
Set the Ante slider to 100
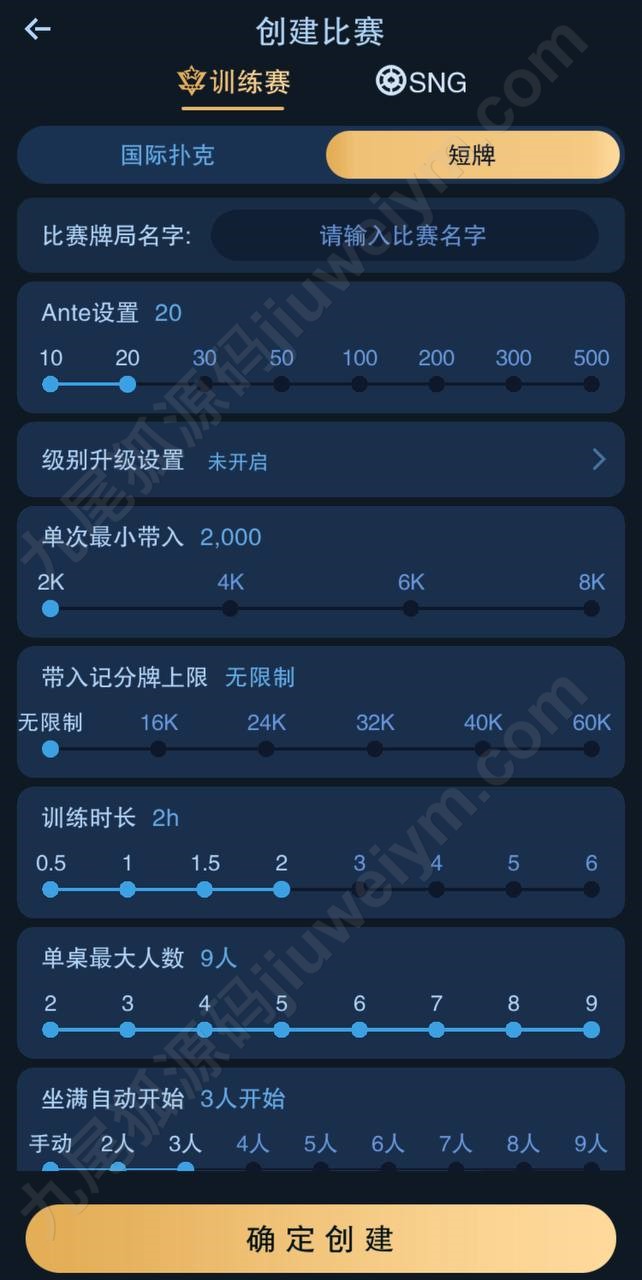tap(359, 384)
